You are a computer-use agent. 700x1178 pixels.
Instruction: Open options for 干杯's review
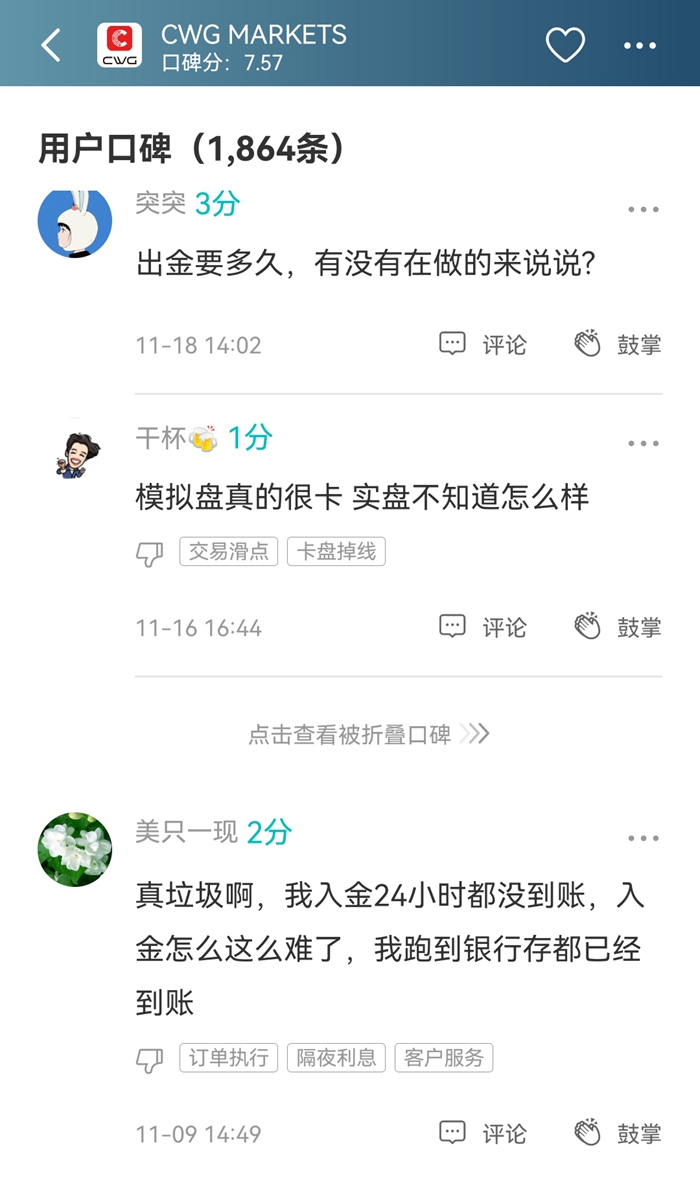tap(643, 444)
